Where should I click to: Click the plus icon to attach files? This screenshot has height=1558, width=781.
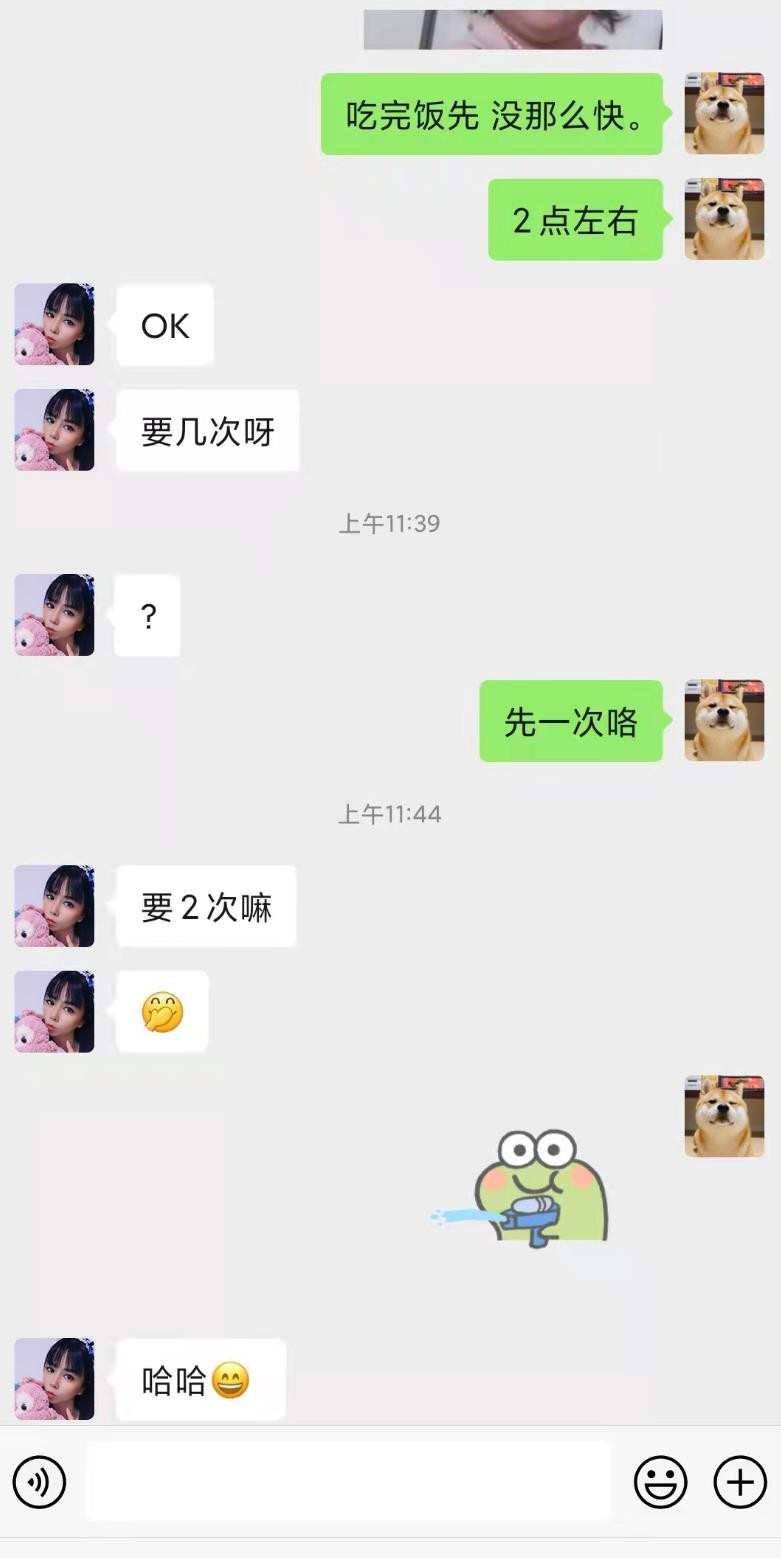pos(738,1482)
